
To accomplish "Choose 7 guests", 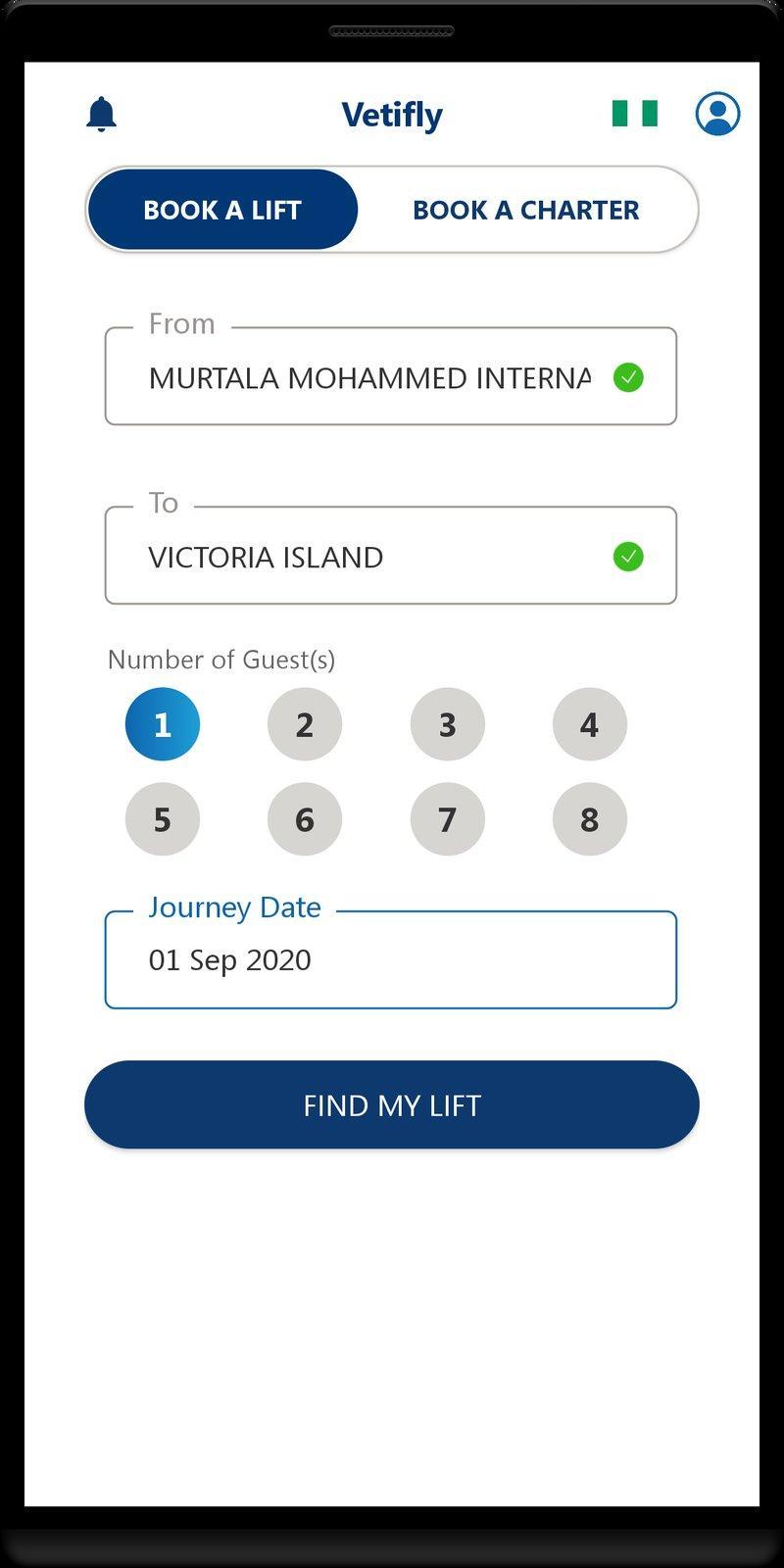I will tap(448, 819).
